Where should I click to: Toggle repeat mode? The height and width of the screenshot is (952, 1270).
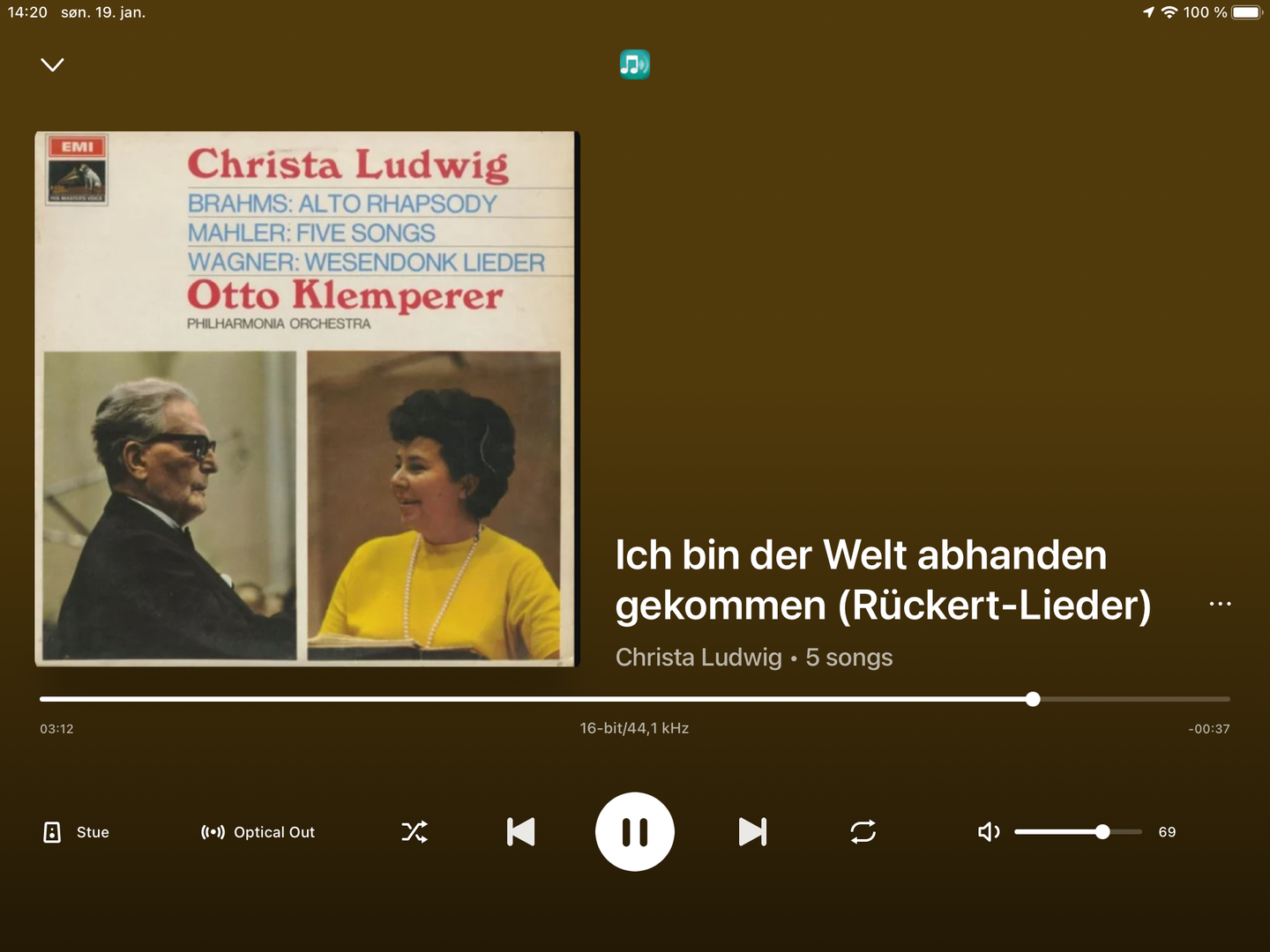pyautogui.click(x=863, y=831)
